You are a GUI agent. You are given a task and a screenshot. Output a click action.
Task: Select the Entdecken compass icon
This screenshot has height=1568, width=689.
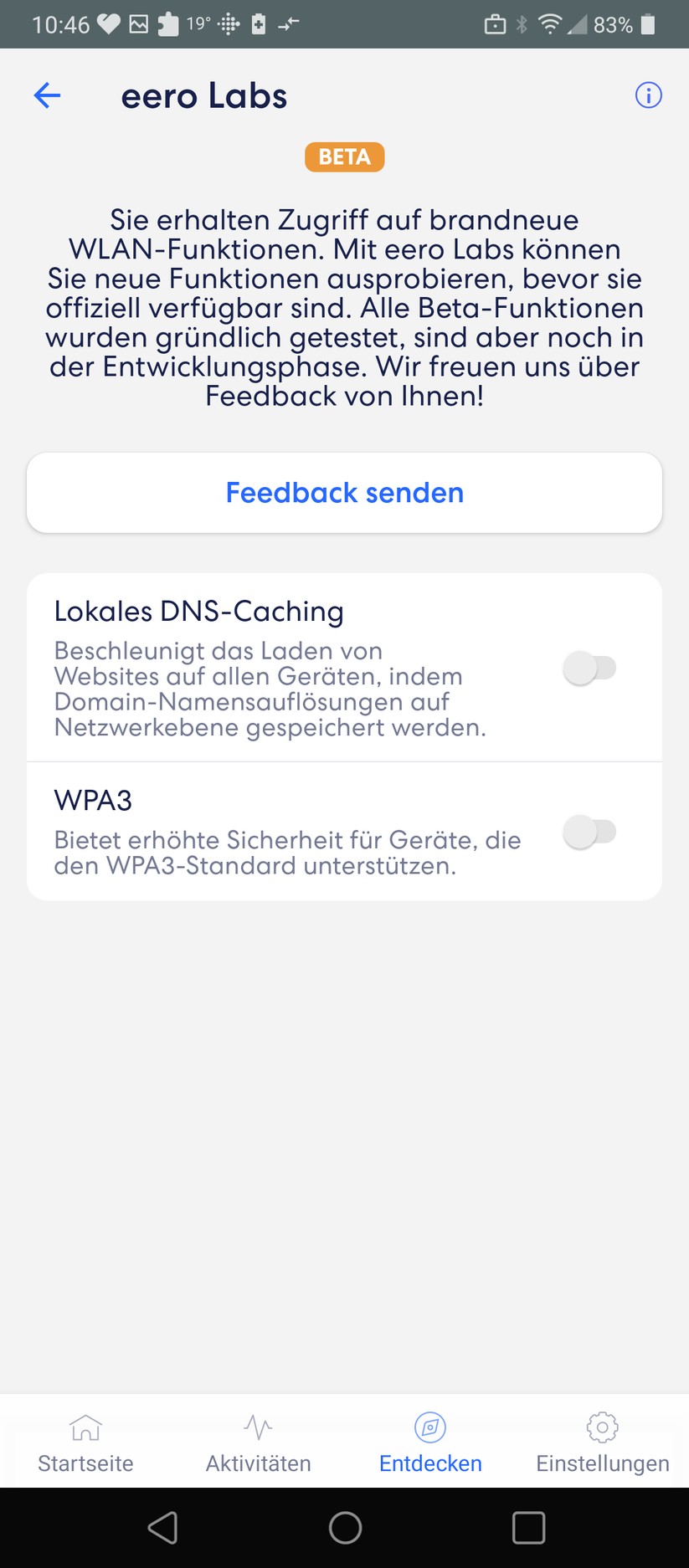[430, 1428]
